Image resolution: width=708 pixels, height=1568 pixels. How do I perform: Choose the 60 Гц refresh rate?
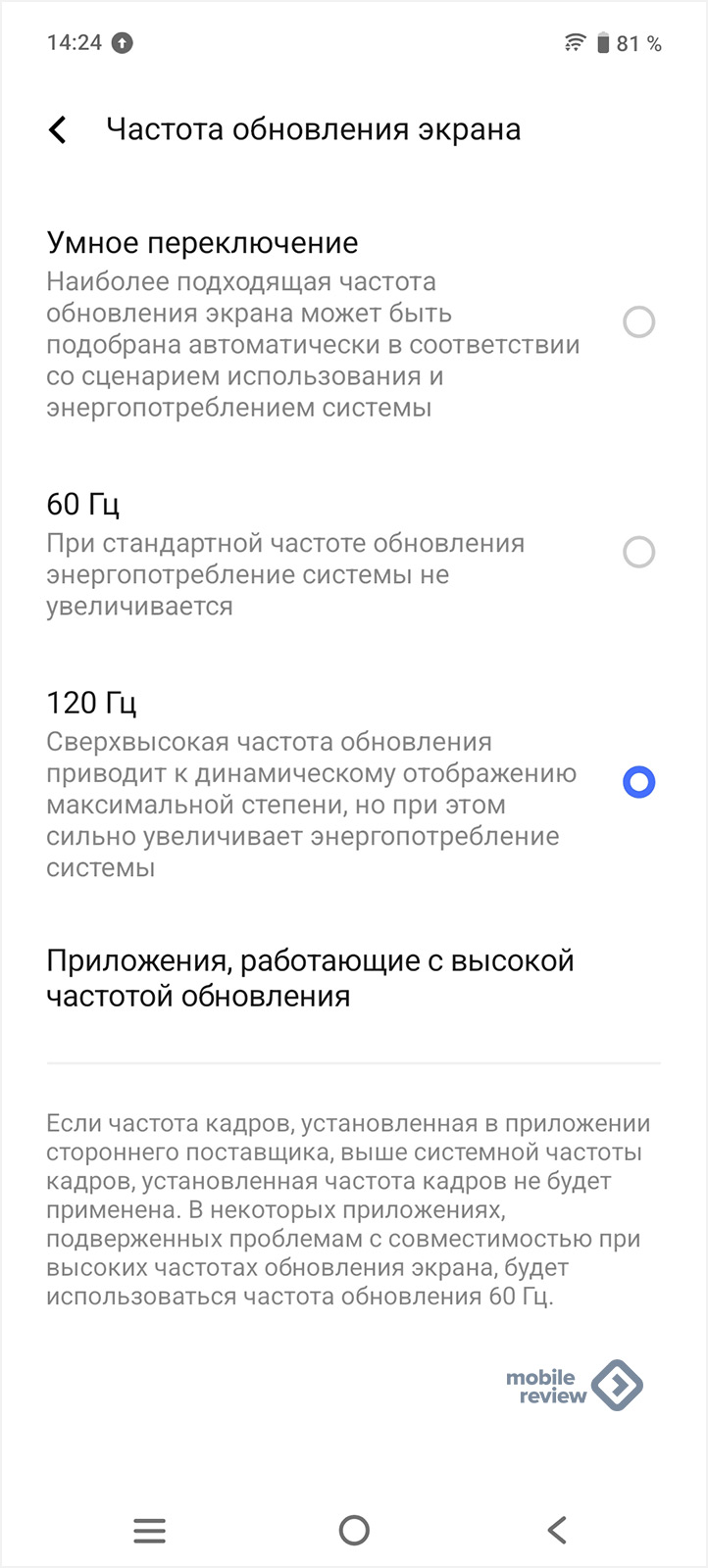(354, 554)
